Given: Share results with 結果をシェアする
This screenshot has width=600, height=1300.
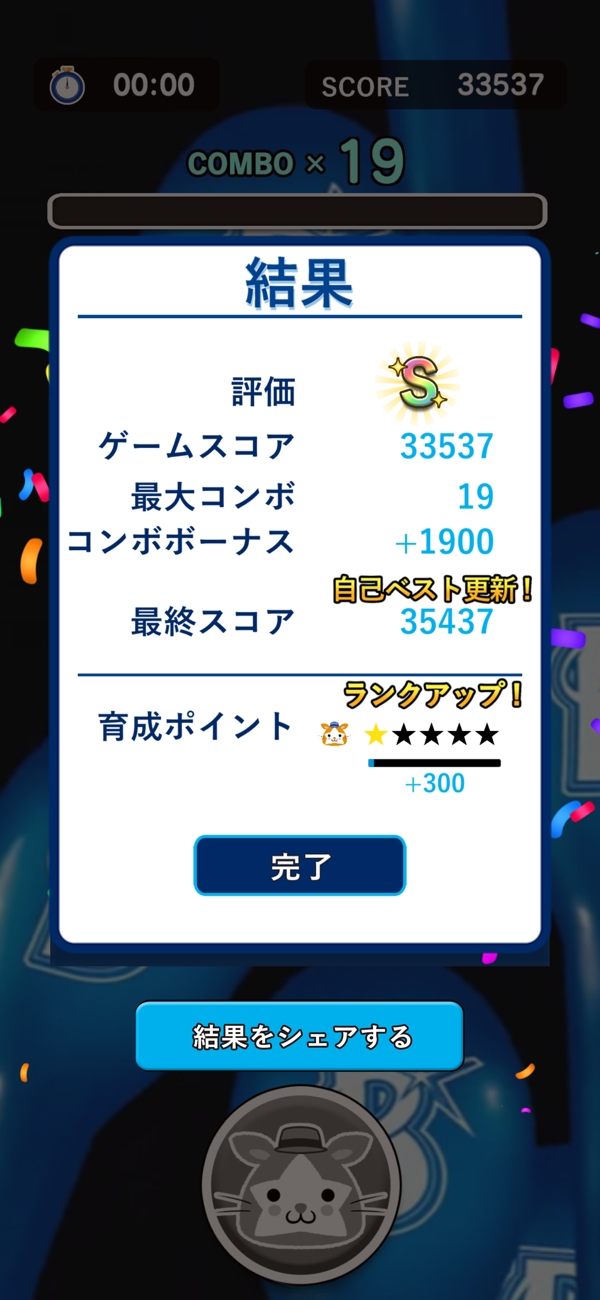Looking at the screenshot, I should (300, 1036).
